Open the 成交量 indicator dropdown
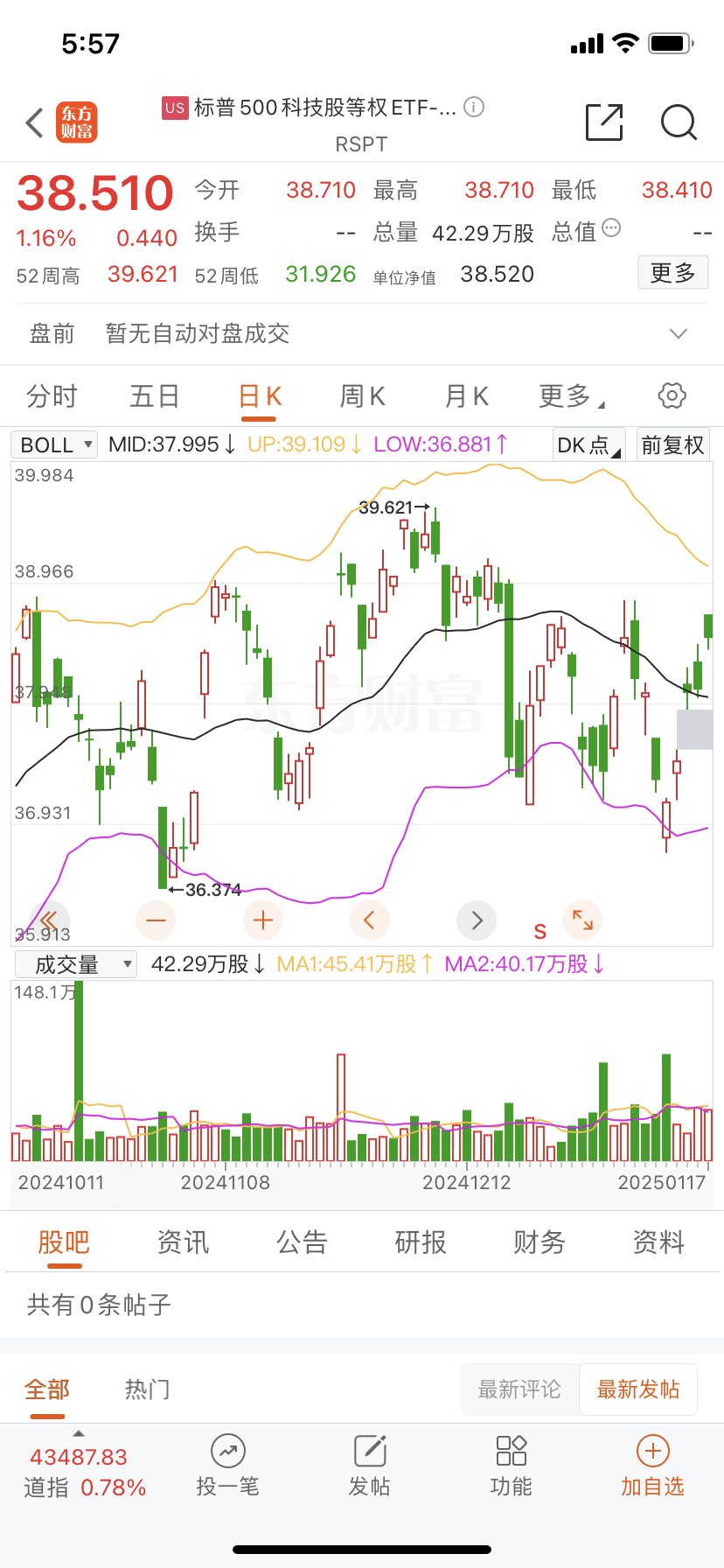This screenshot has width=724, height=1568. (x=76, y=964)
